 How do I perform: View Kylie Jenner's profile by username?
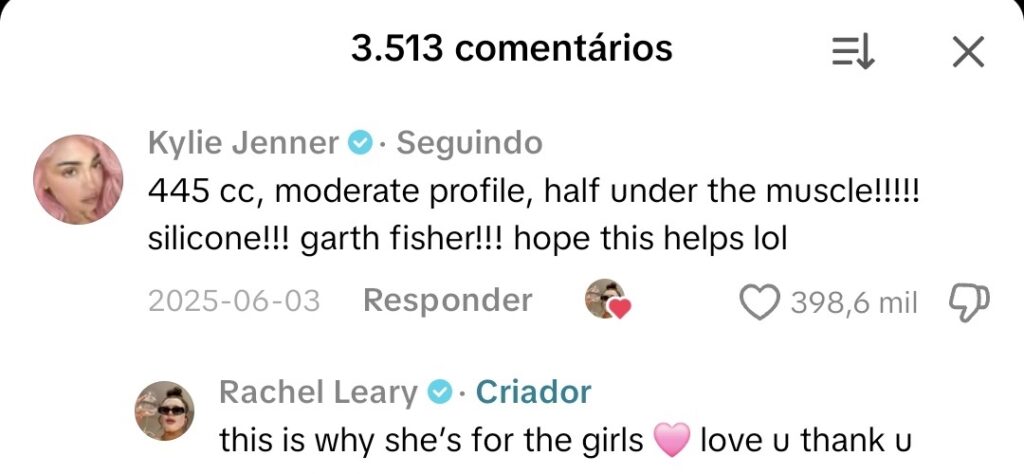(243, 144)
